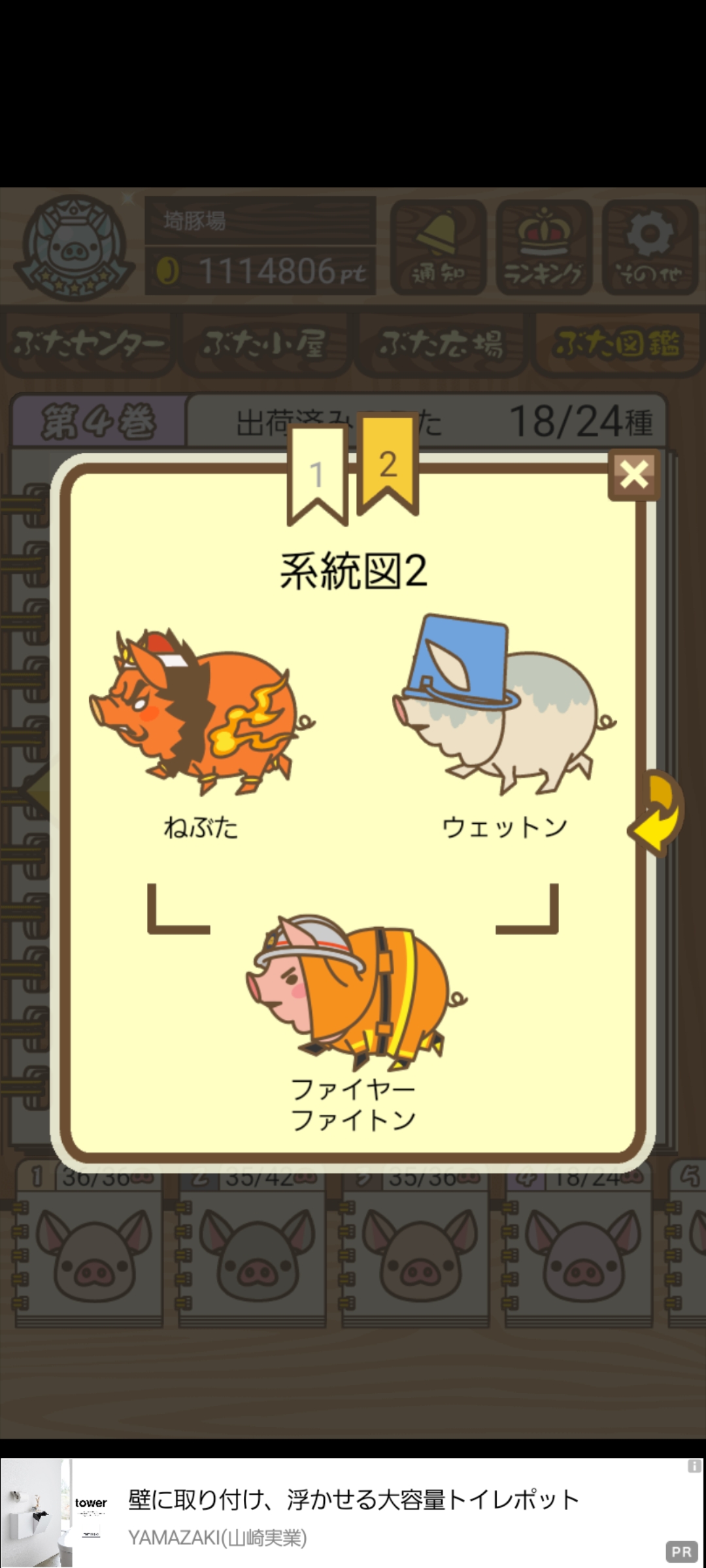Screen dimensions: 706x1568
Task: Tap the yellow flip arrow icon
Action: tap(656, 813)
